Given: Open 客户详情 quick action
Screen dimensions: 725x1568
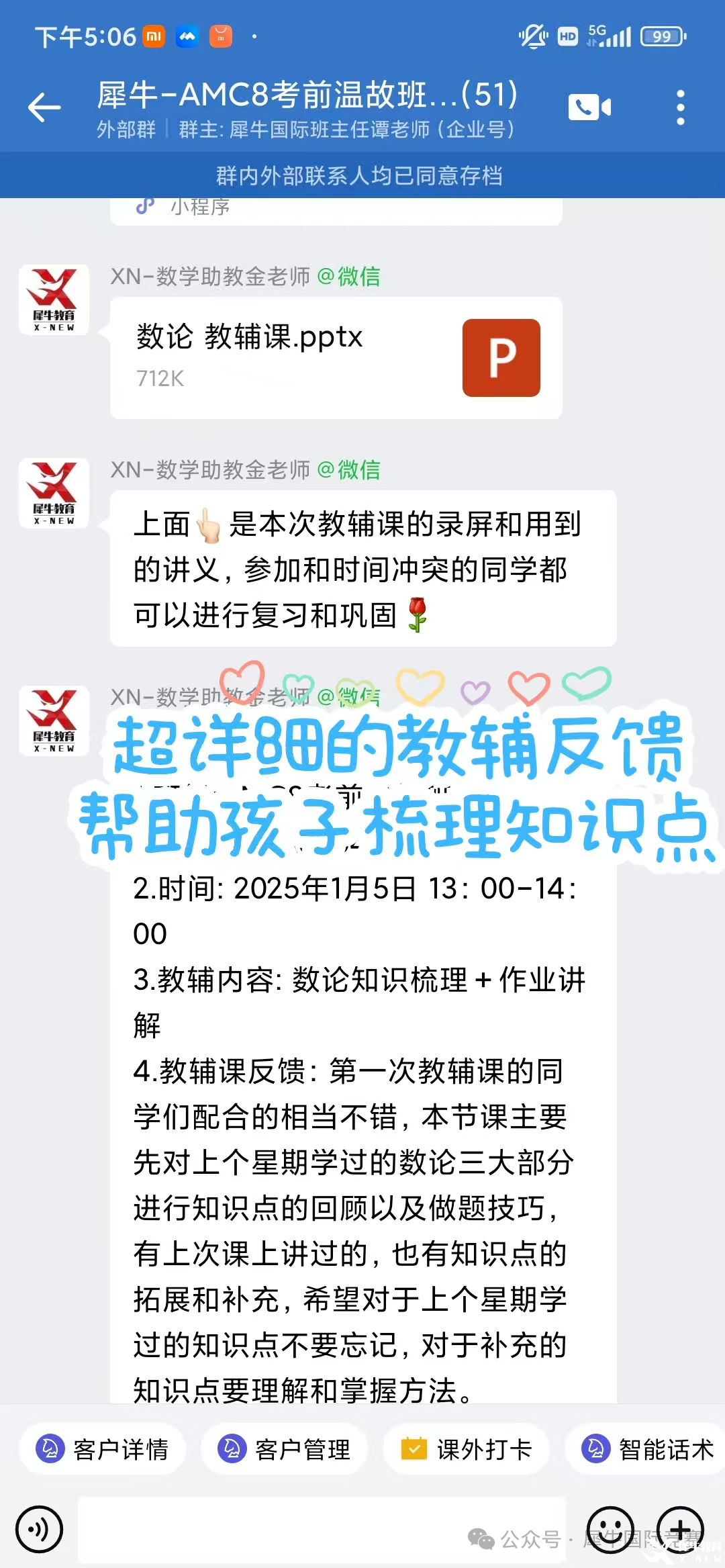Looking at the screenshot, I should (103, 1449).
